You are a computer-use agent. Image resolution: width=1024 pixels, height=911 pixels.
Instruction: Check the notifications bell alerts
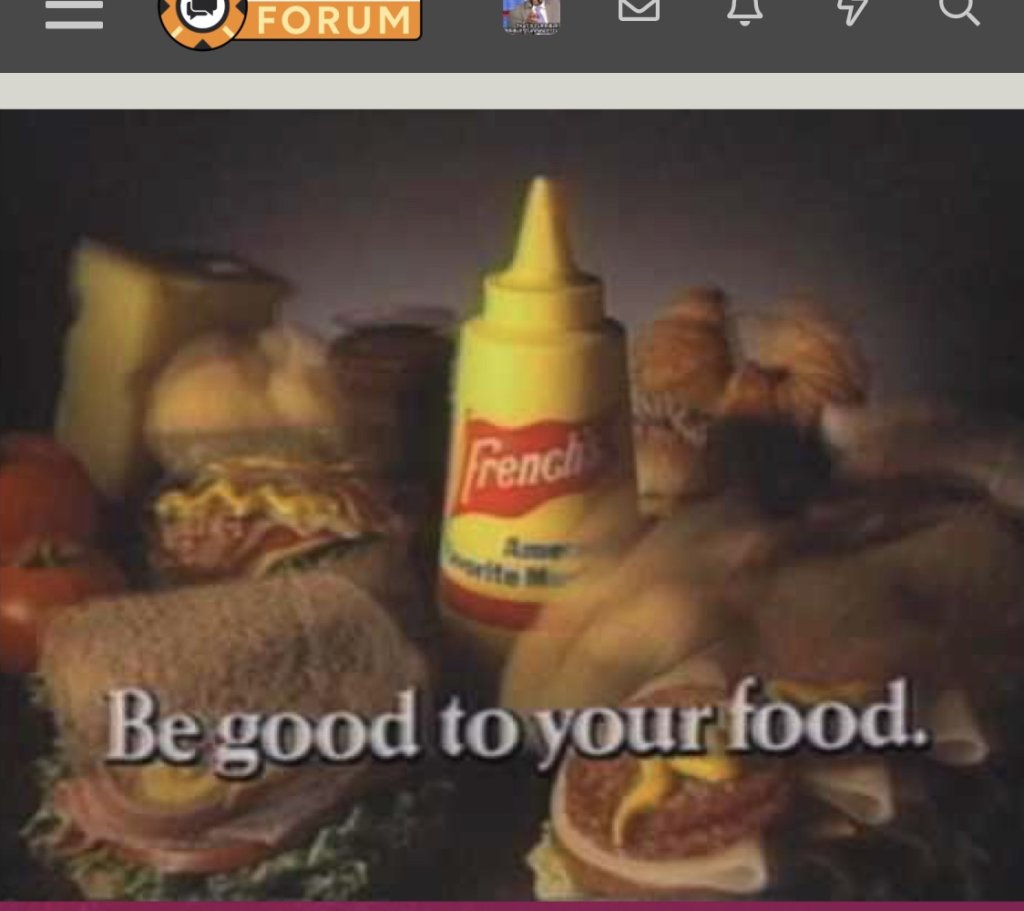tap(745, 11)
